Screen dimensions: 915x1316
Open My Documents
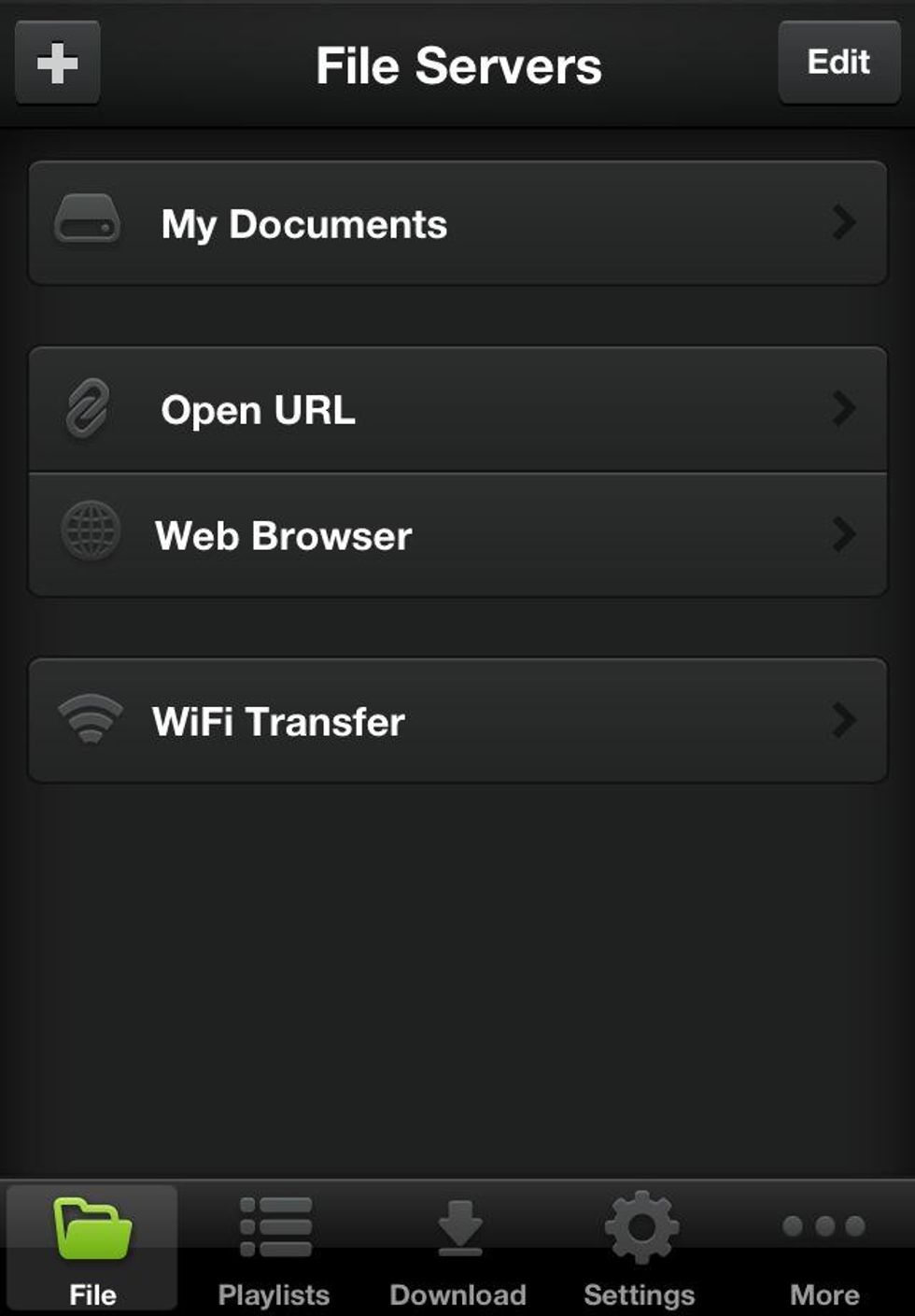coord(457,223)
